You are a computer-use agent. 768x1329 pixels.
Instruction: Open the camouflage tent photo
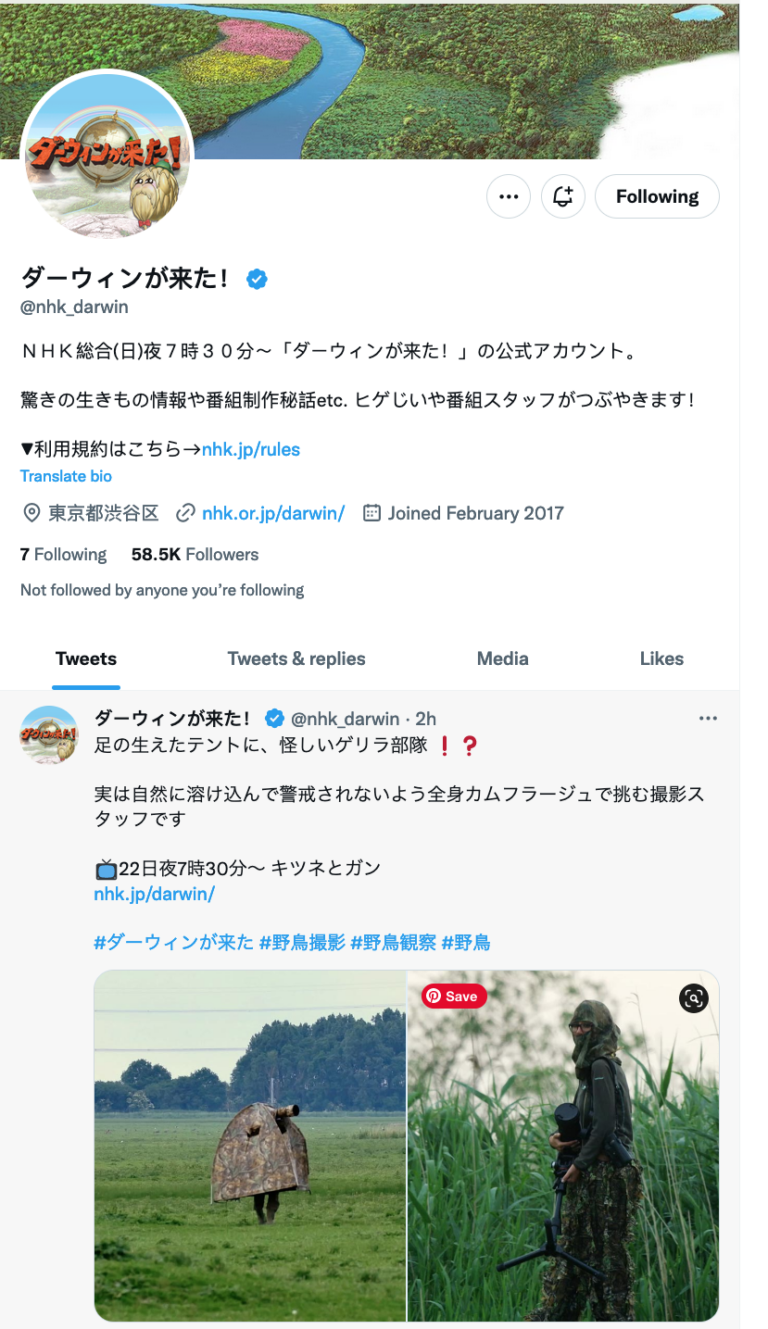pos(250,1145)
